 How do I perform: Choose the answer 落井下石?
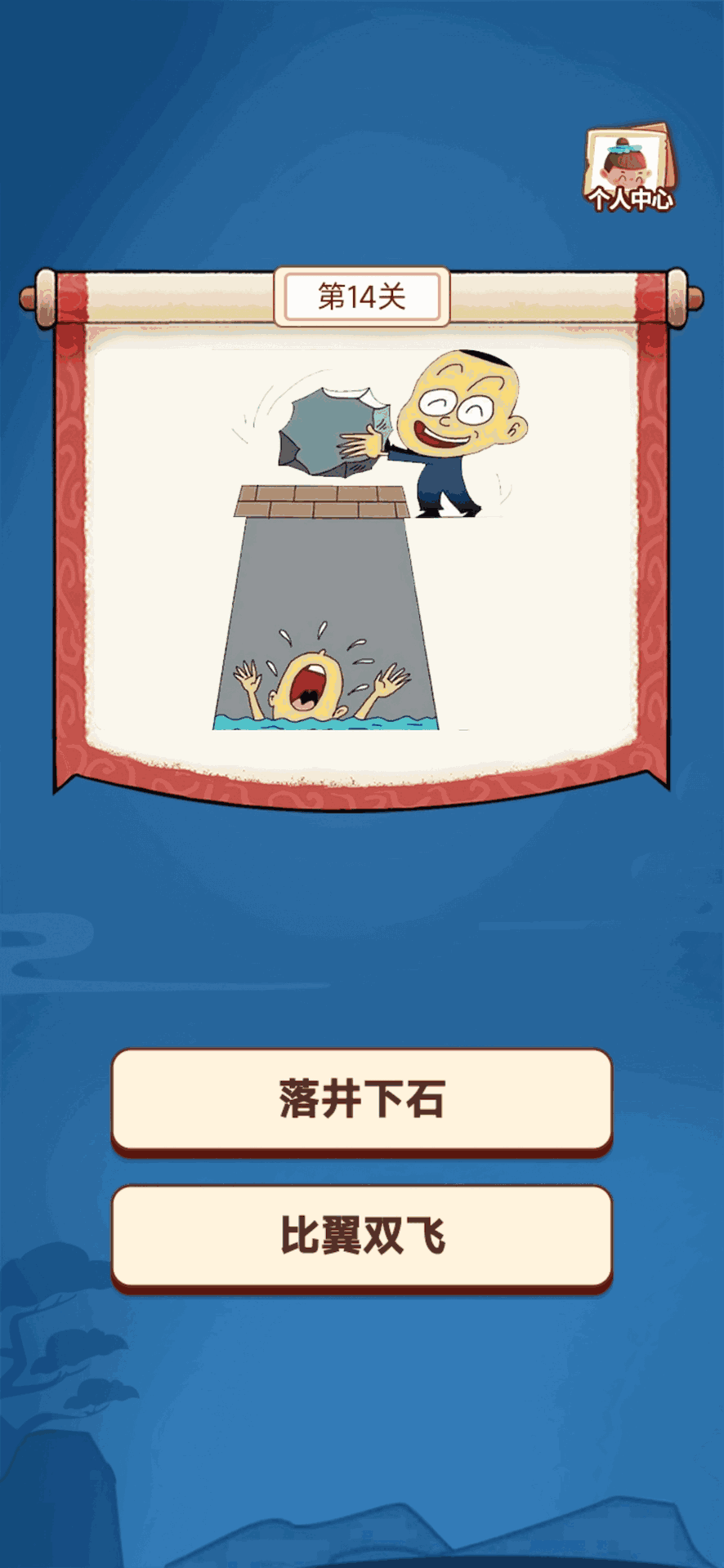pos(361,1098)
